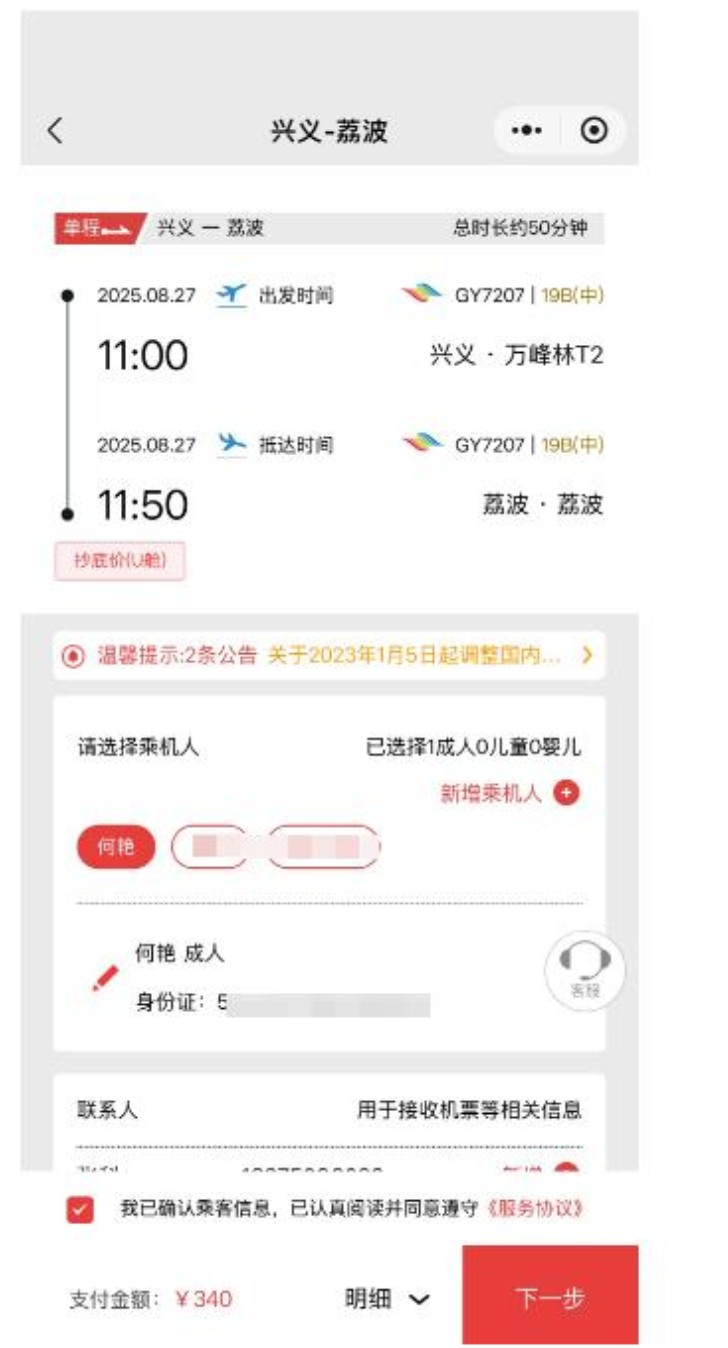
Task: Edit passenger 何艳's details with the pencil icon
Action: (x=104, y=978)
